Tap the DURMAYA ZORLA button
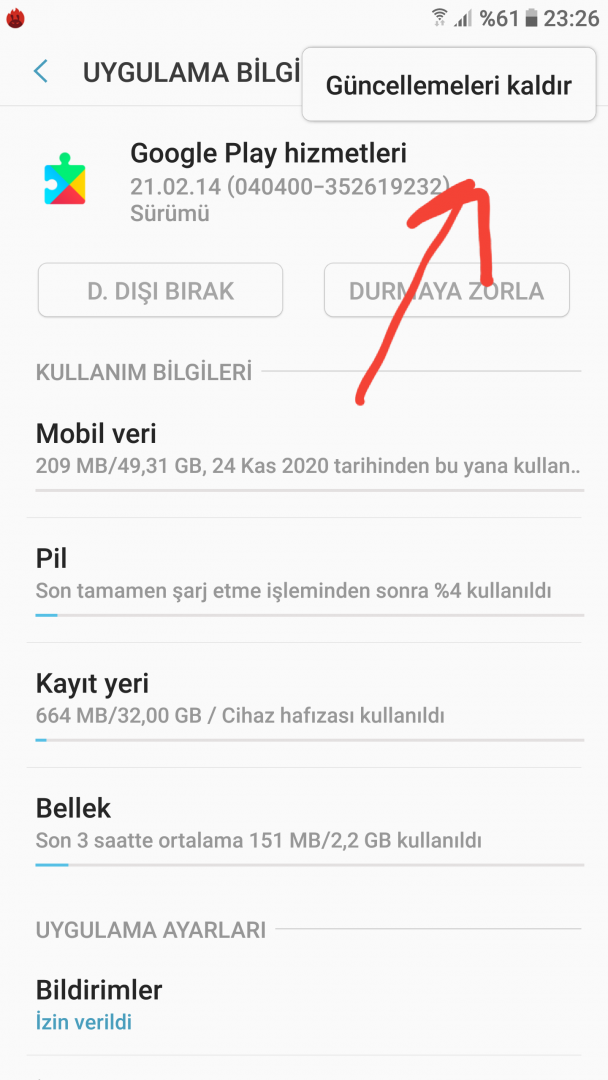 (446, 291)
